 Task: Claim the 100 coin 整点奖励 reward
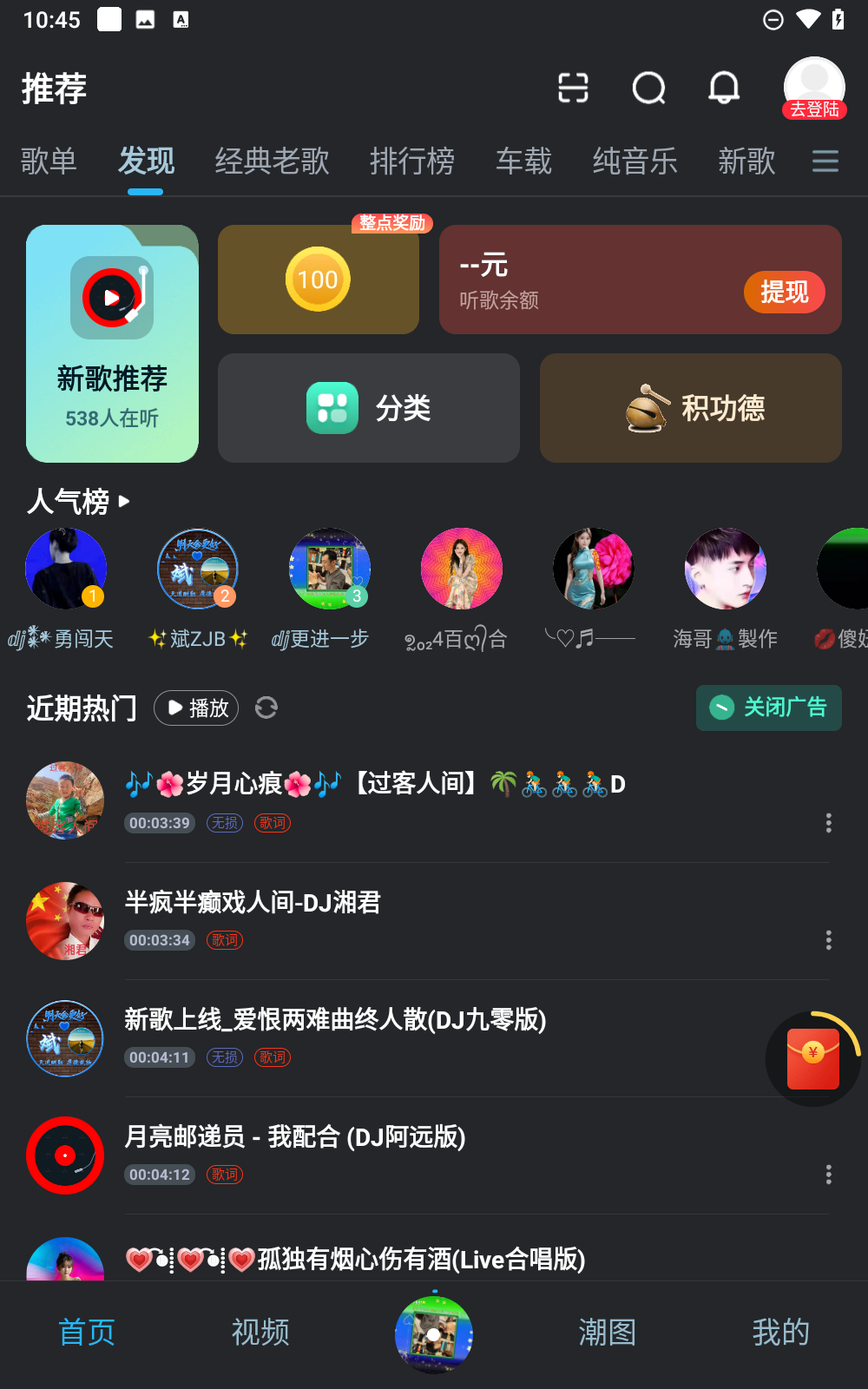319,280
